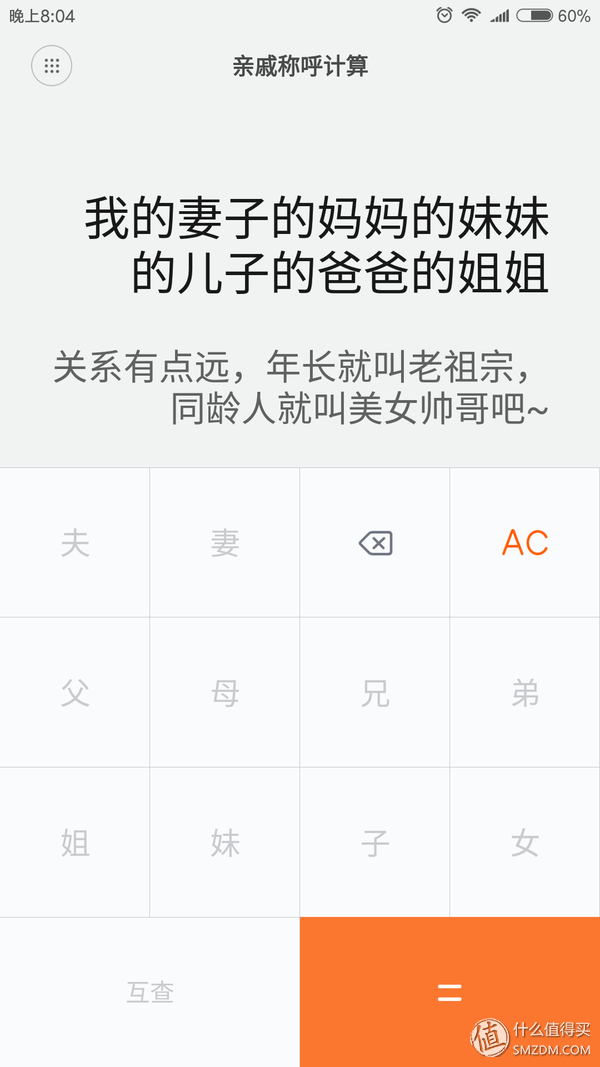The image size is (600, 1067).
Task: Add 父 (father) to the relation
Action: click(75, 693)
